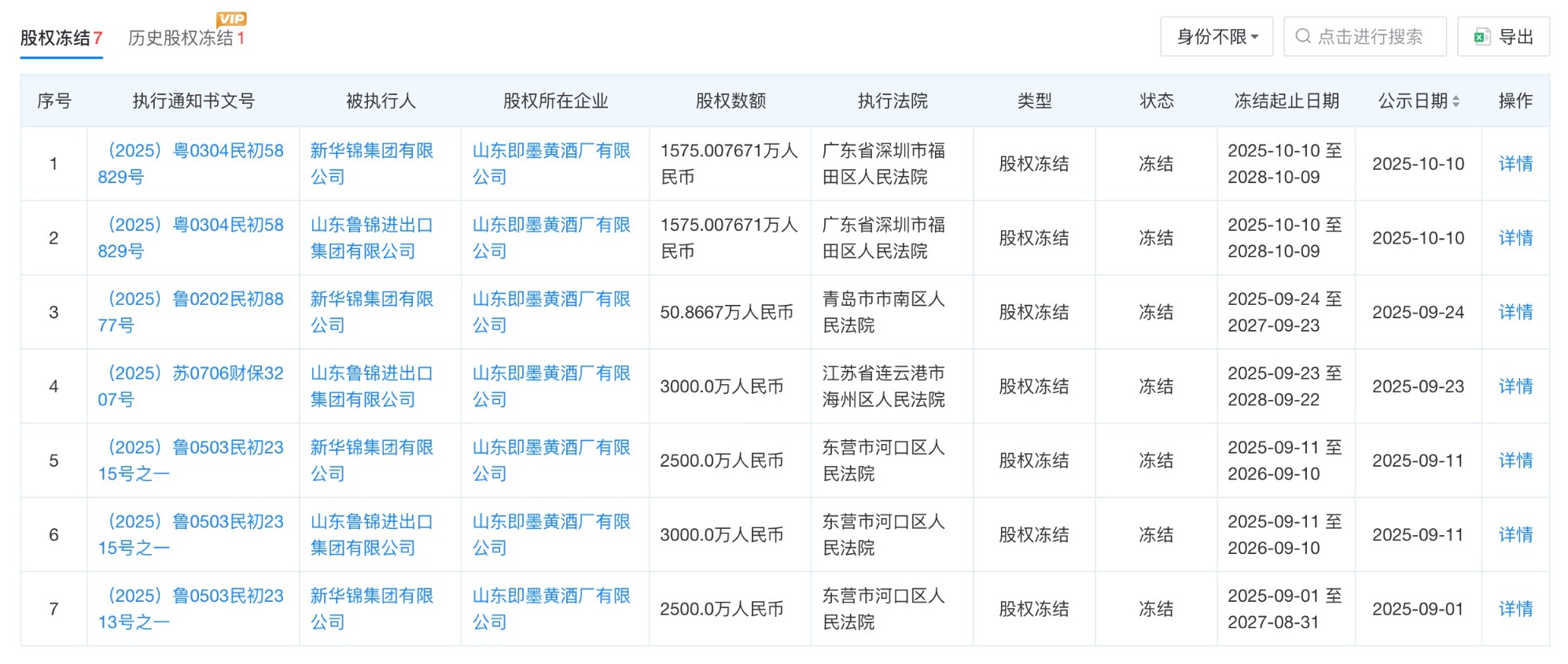Open 山东鲁锦进出口集团有限公司 in row 6
Viewport: 1568px width, 664px height.
pyautogui.click(x=371, y=534)
